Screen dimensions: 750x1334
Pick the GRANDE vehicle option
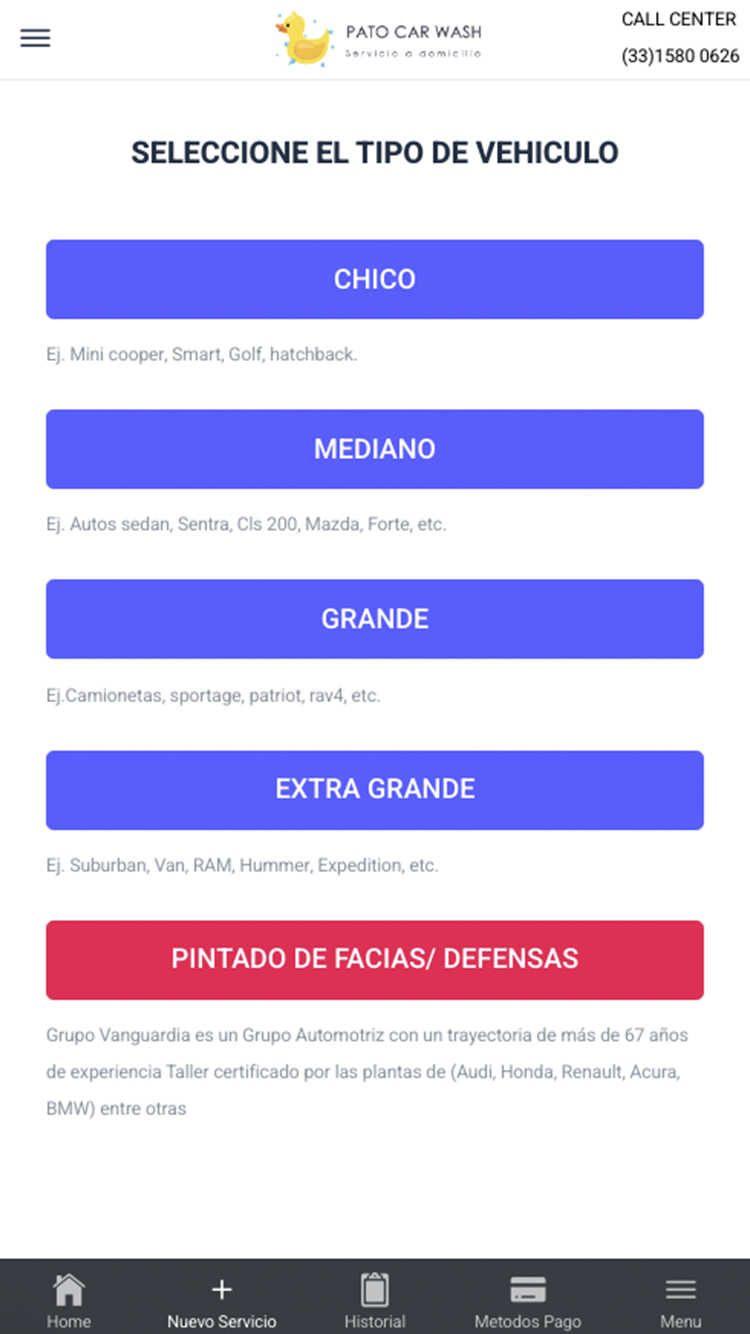click(375, 619)
